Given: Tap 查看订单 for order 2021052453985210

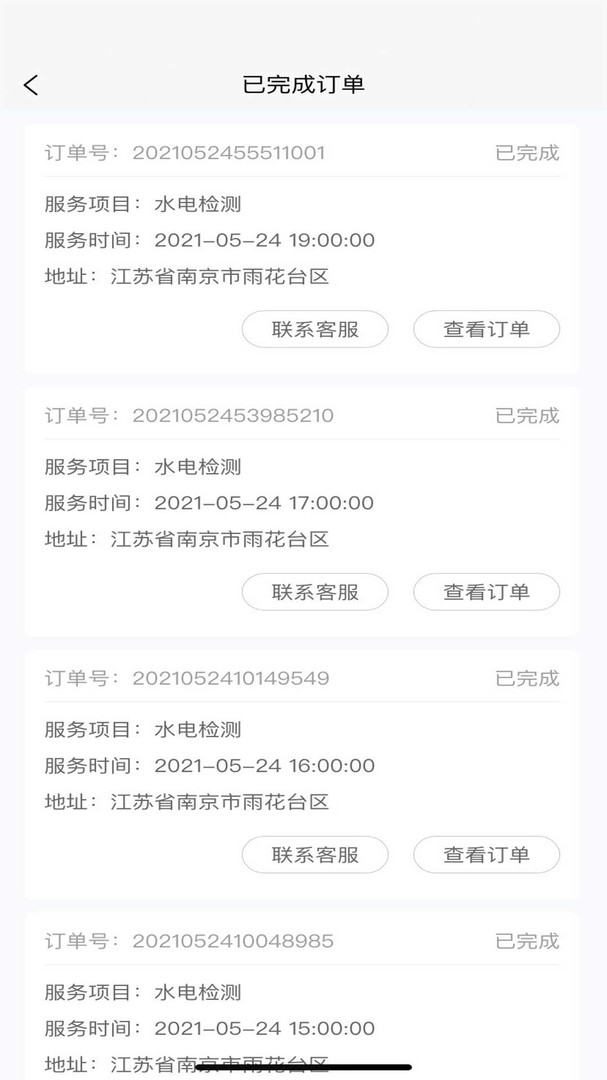Looking at the screenshot, I should click(486, 592).
